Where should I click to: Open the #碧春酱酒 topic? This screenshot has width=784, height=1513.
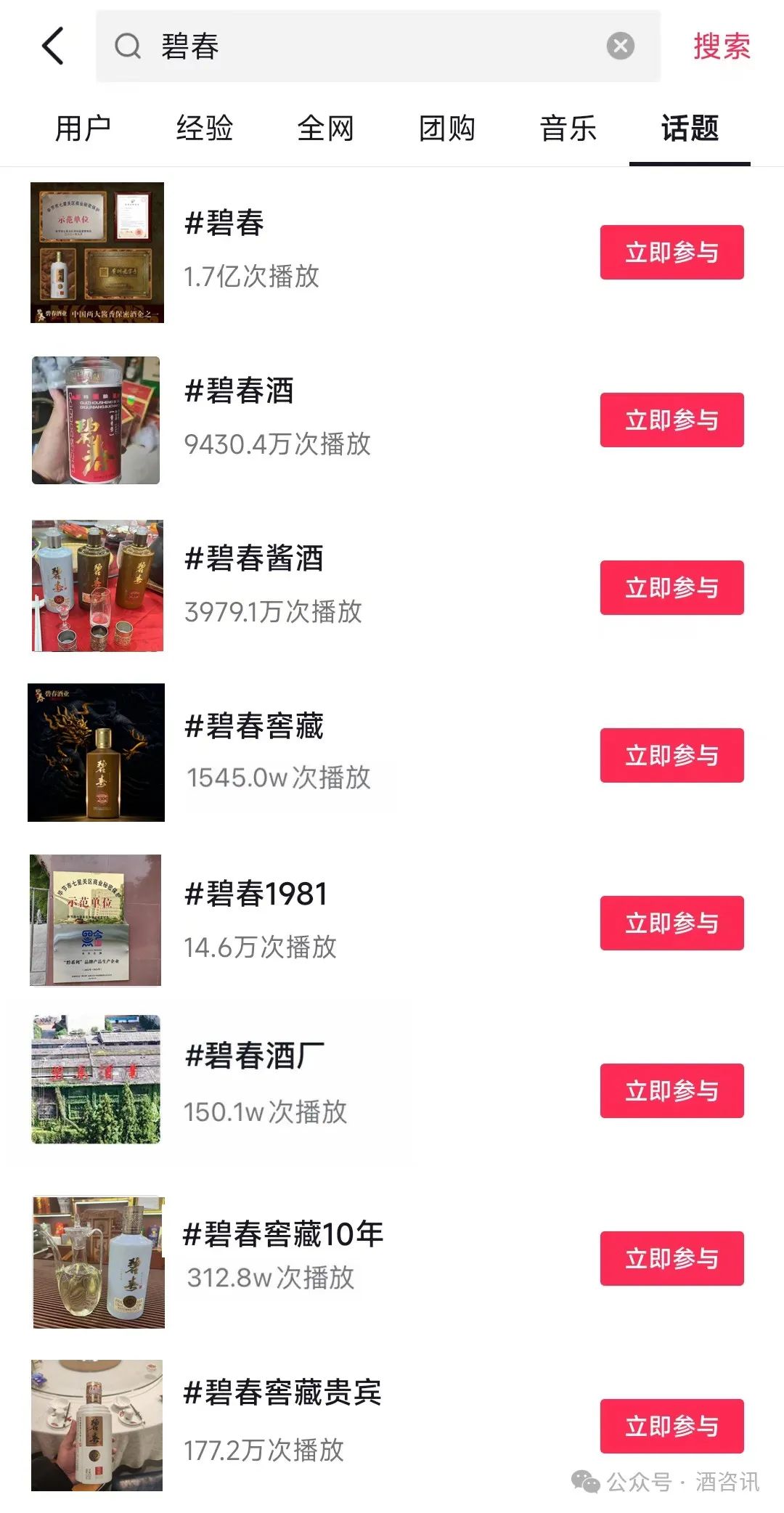254,558
